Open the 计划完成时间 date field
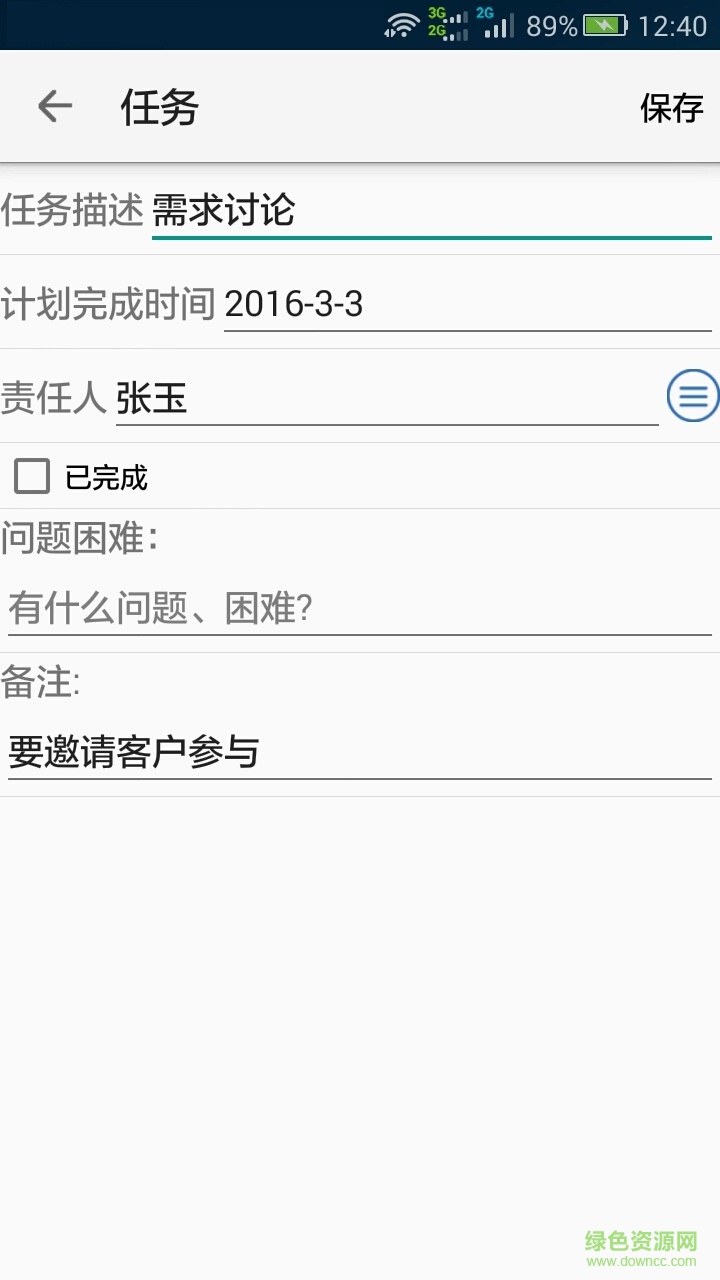The image size is (720, 1280). click(466, 304)
